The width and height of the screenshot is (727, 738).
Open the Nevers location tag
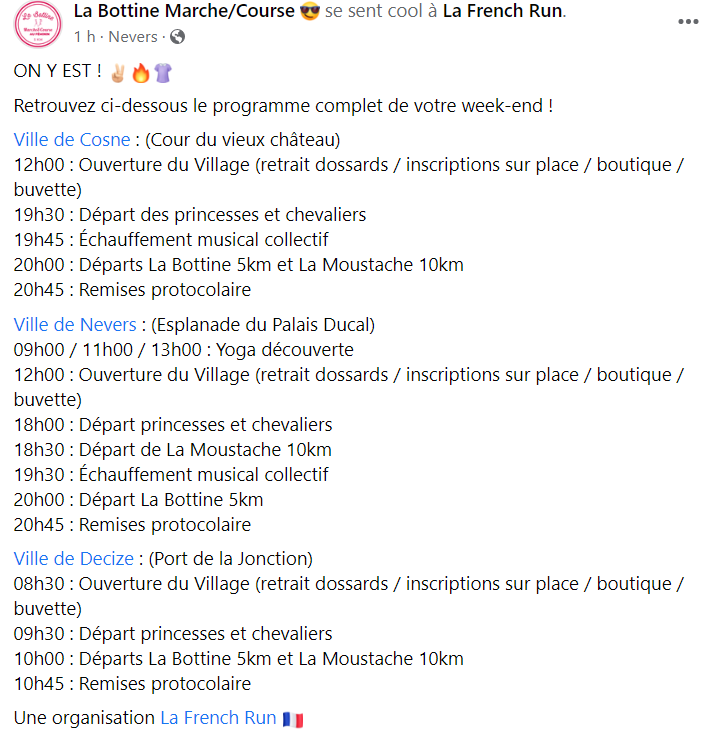tap(134, 37)
